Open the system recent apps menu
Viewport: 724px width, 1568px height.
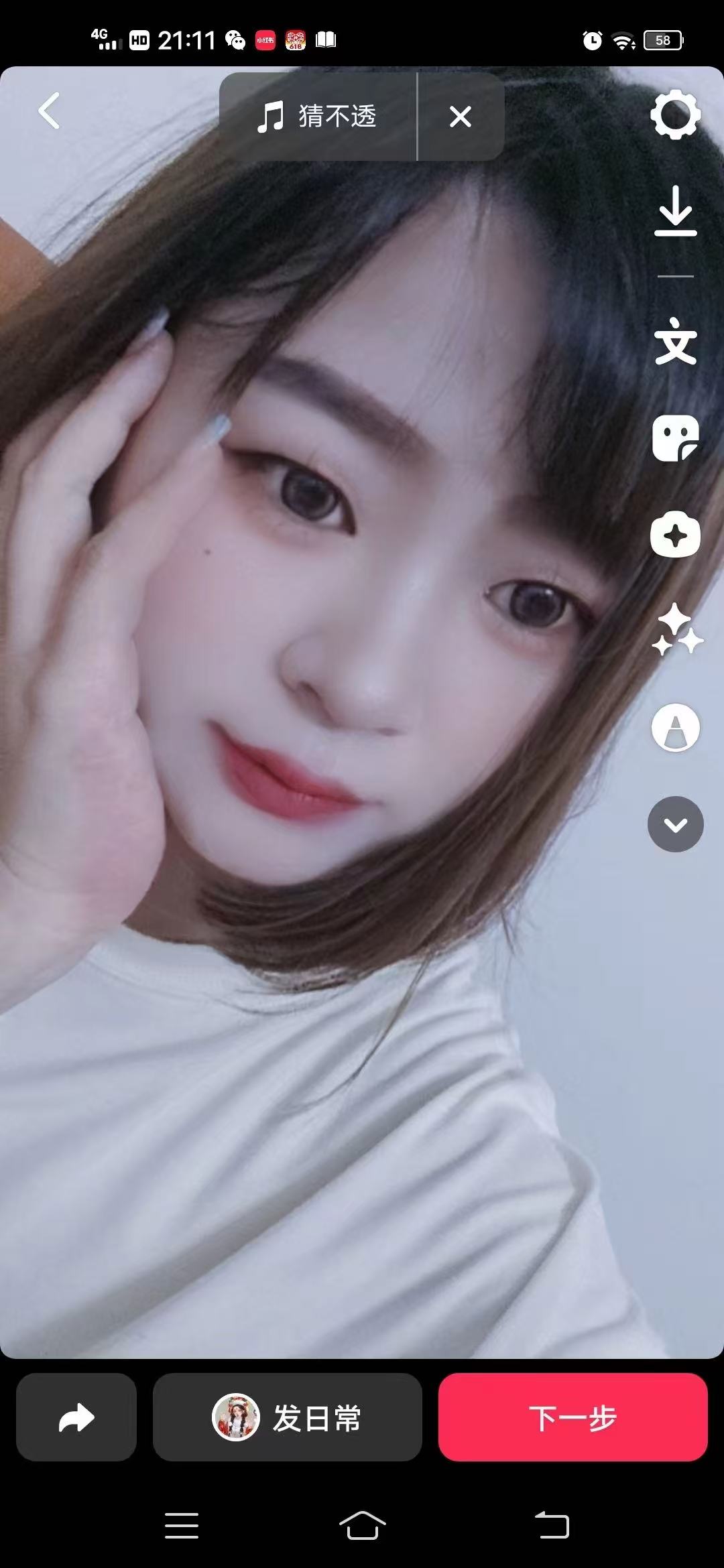pos(182,1526)
